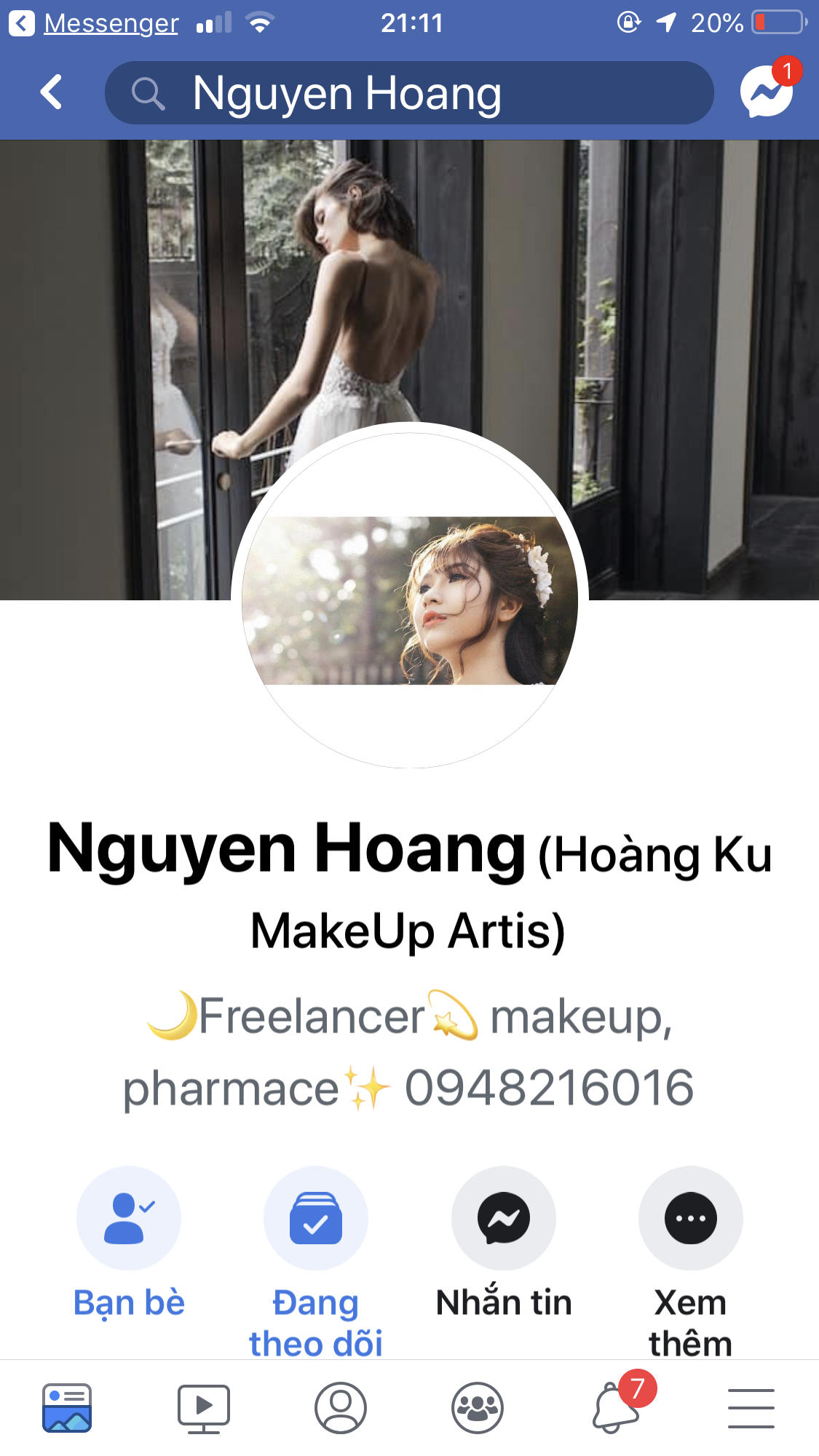The width and height of the screenshot is (819, 1456).
Task: Open the notifications bell tab
Action: coord(616,1406)
